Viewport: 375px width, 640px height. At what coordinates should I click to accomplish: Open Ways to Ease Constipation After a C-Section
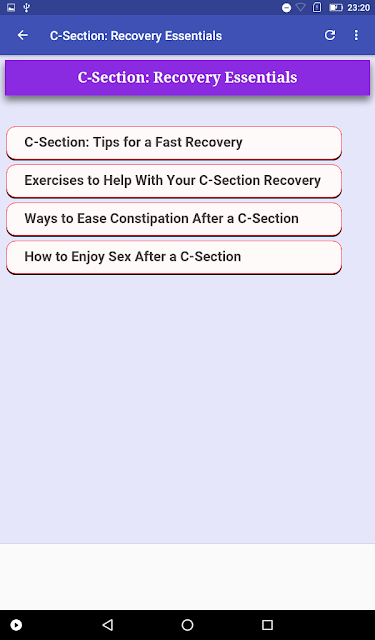click(174, 219)
